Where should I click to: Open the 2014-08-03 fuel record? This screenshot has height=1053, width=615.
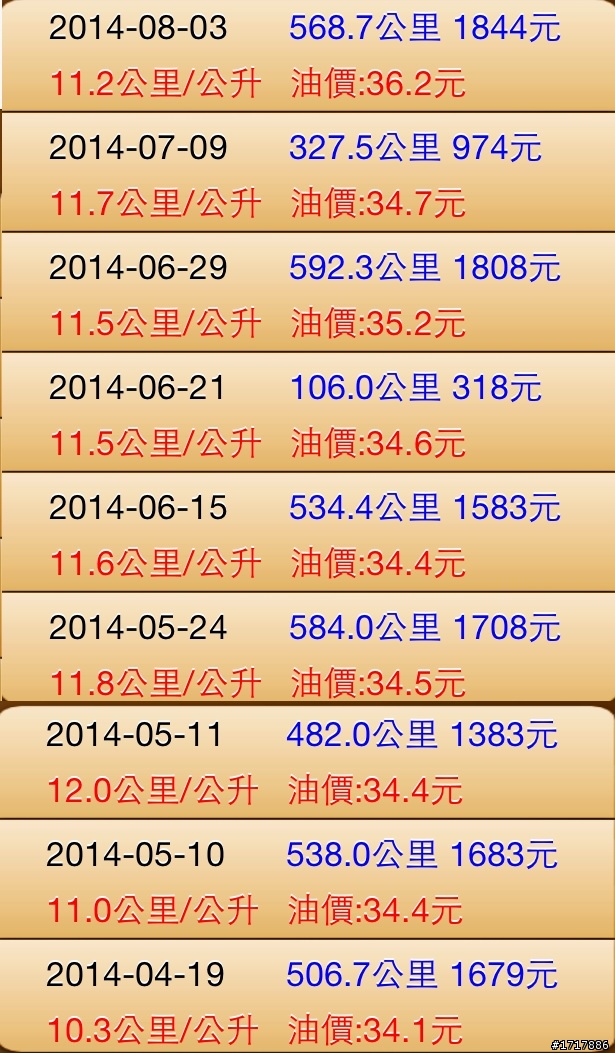click(x=308, y=56)
